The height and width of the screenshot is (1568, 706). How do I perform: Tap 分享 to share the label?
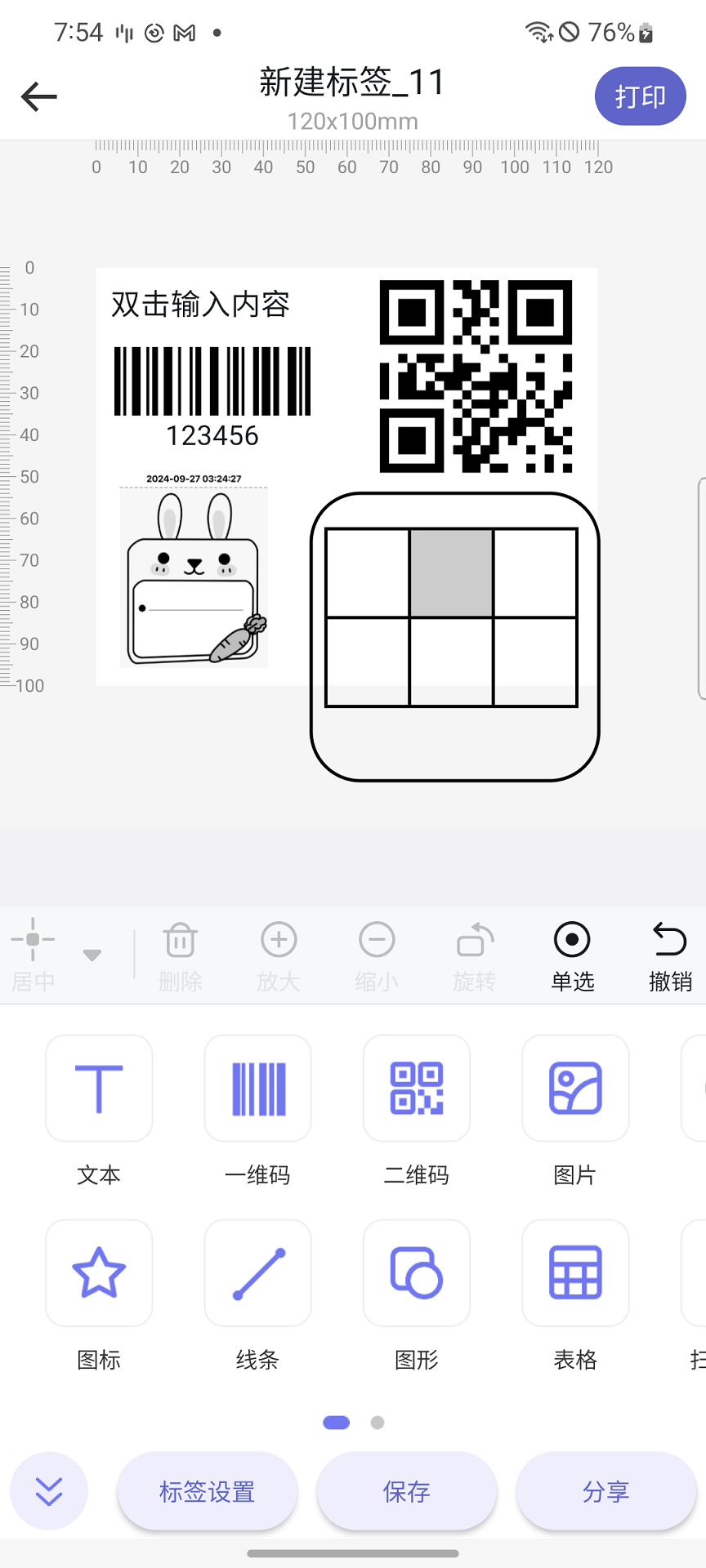click(x=605, y=1491)
